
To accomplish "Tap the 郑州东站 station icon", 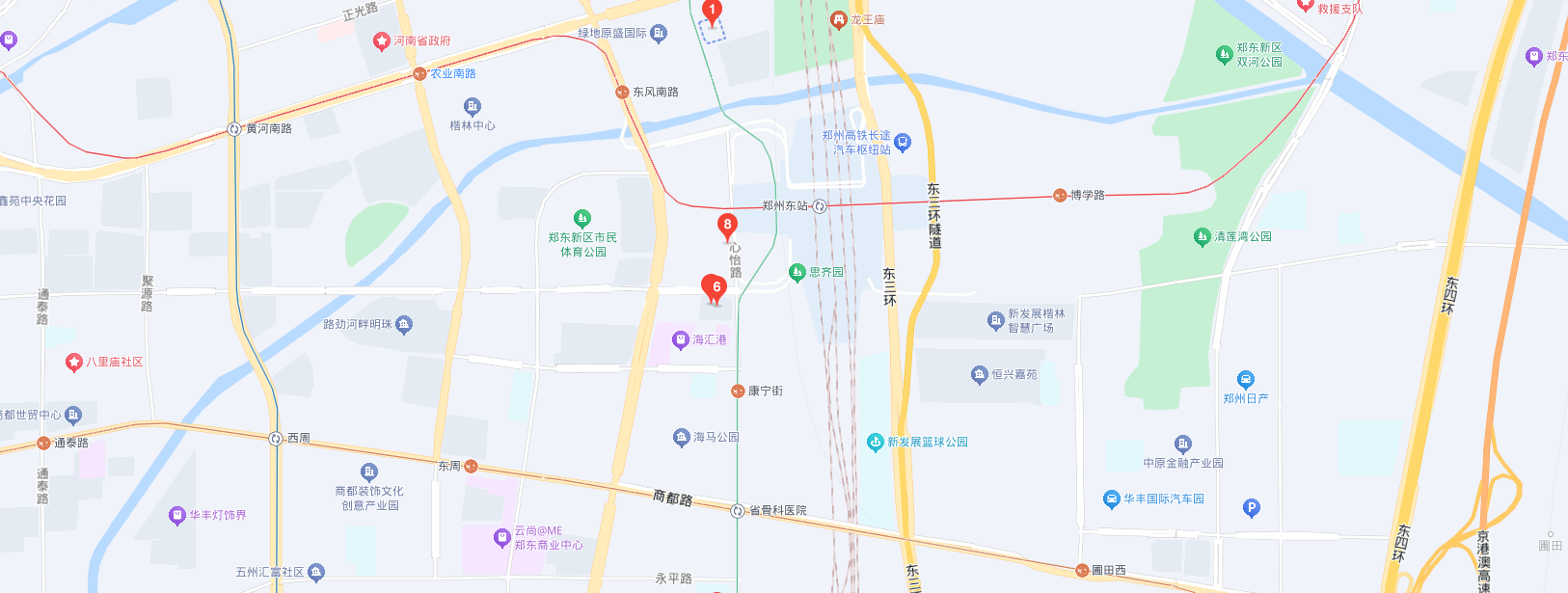I will 819,206.
